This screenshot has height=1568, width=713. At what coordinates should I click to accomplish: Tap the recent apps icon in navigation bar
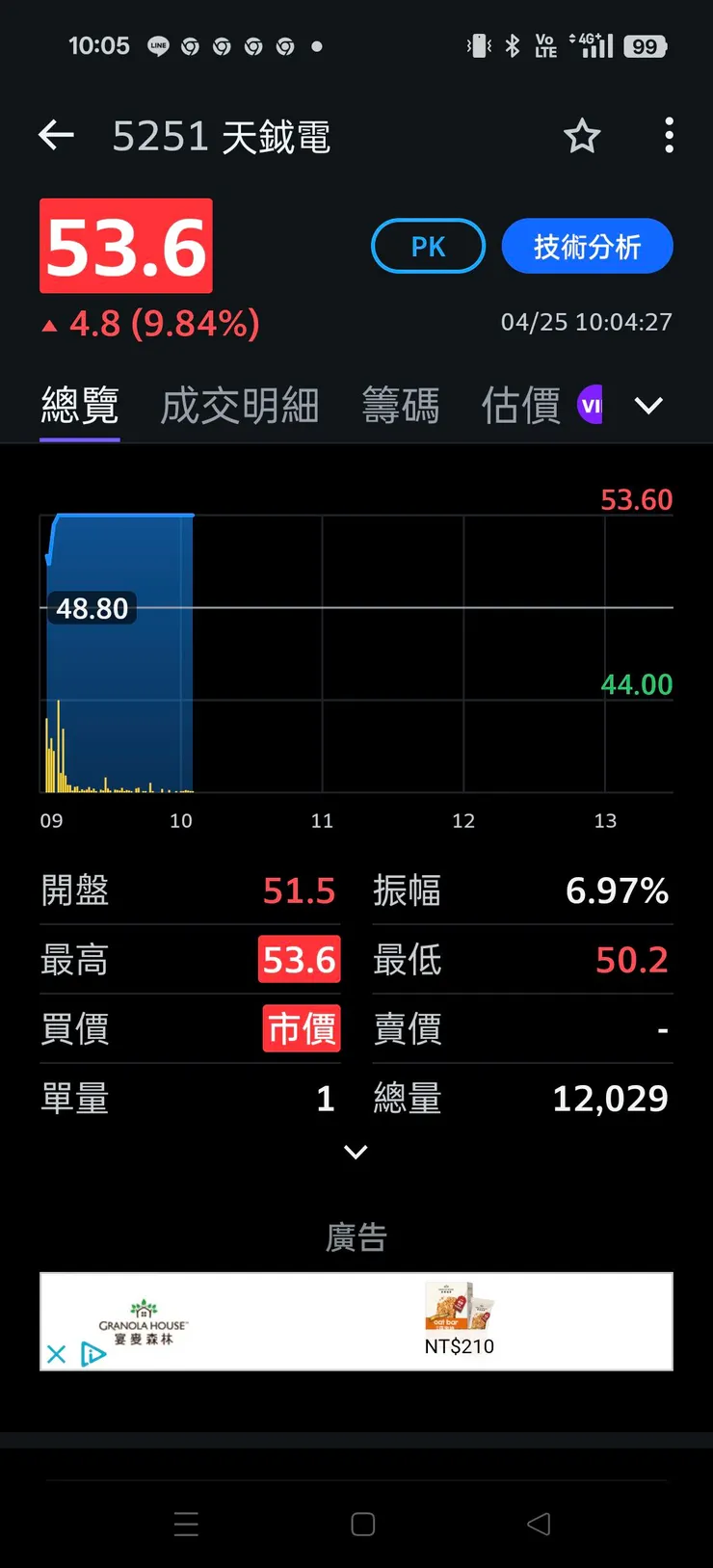coord(186,1526)
